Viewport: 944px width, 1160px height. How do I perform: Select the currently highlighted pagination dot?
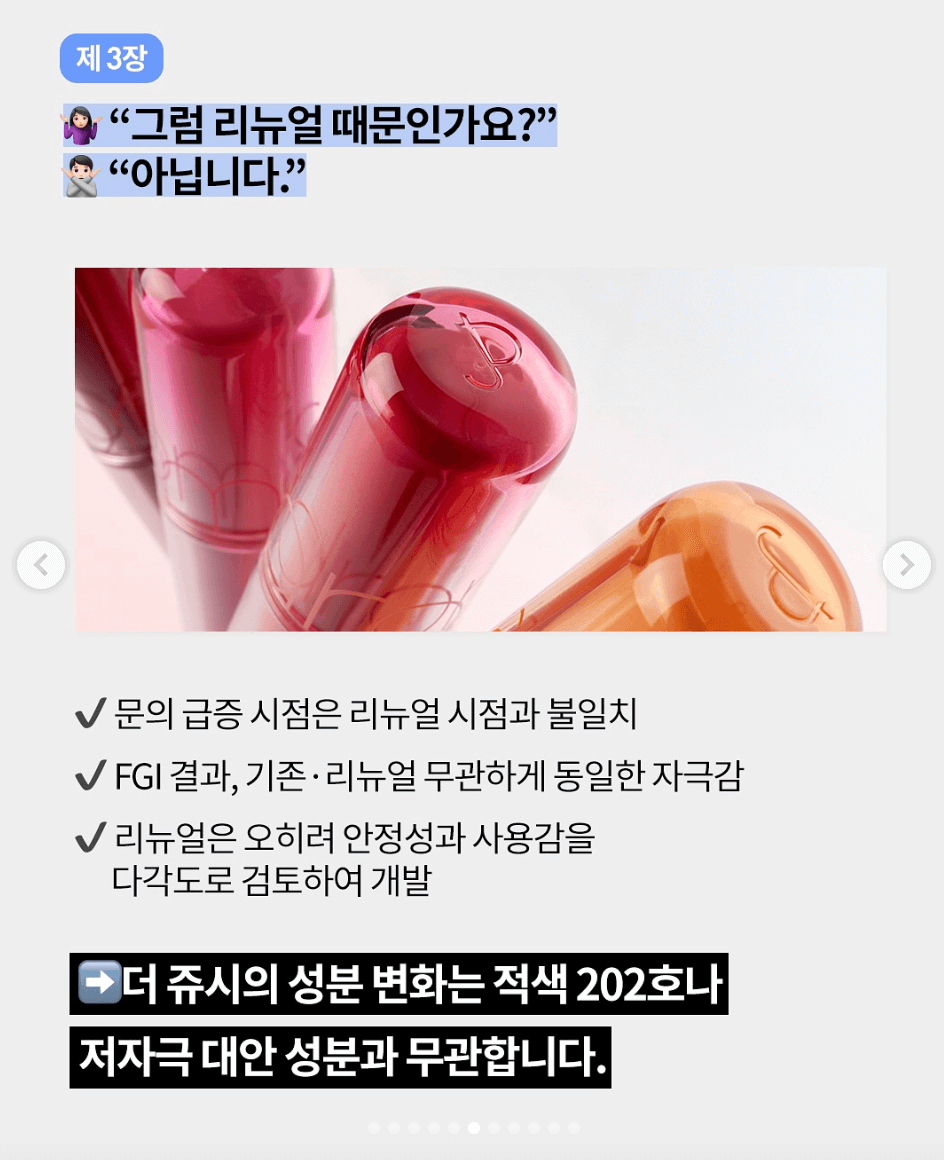coord(474,1128)
